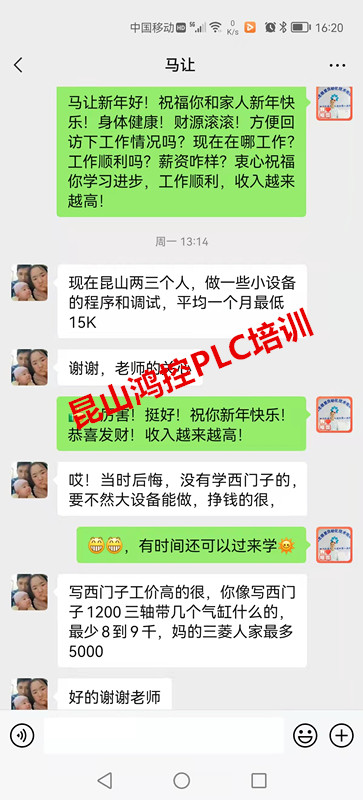
Task: Tap the system home button
Action: (181, 780)
